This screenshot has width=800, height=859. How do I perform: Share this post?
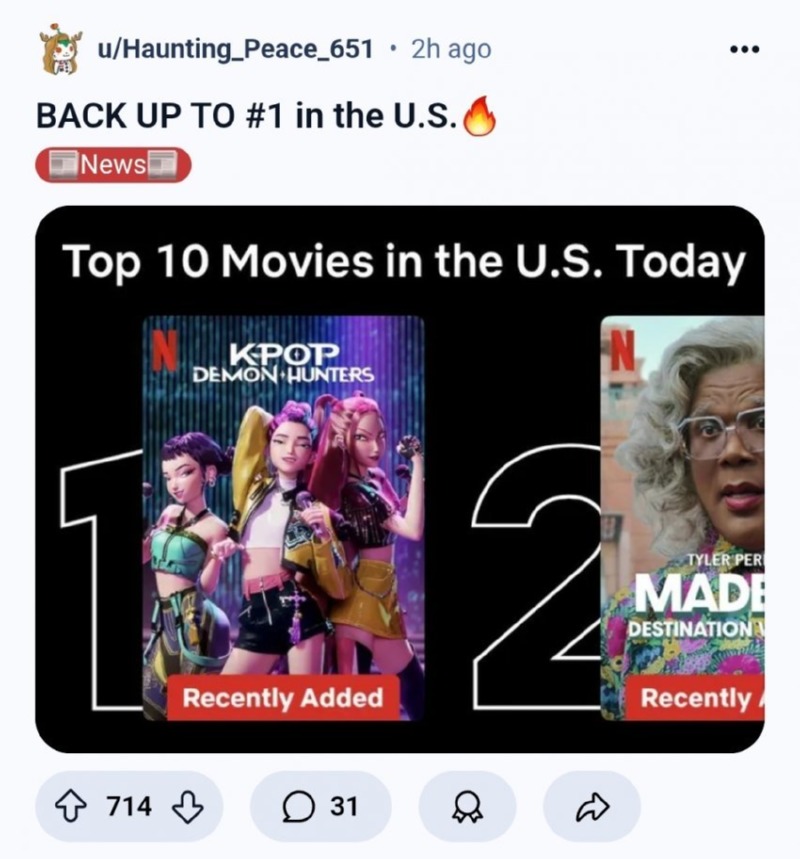[x=591, y=806]
